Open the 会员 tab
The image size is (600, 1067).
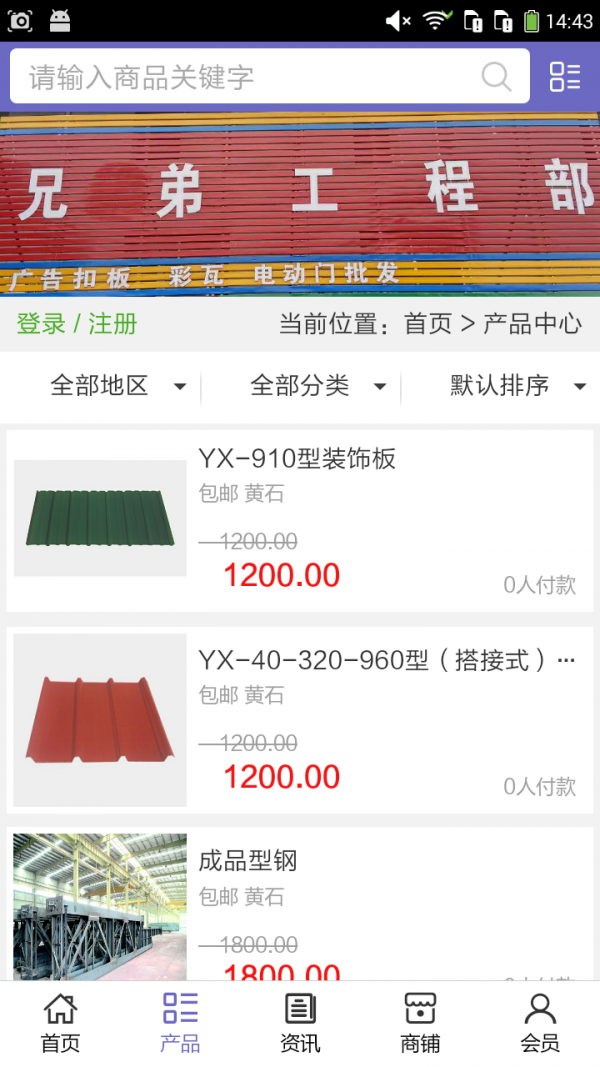coord(540,1023)
